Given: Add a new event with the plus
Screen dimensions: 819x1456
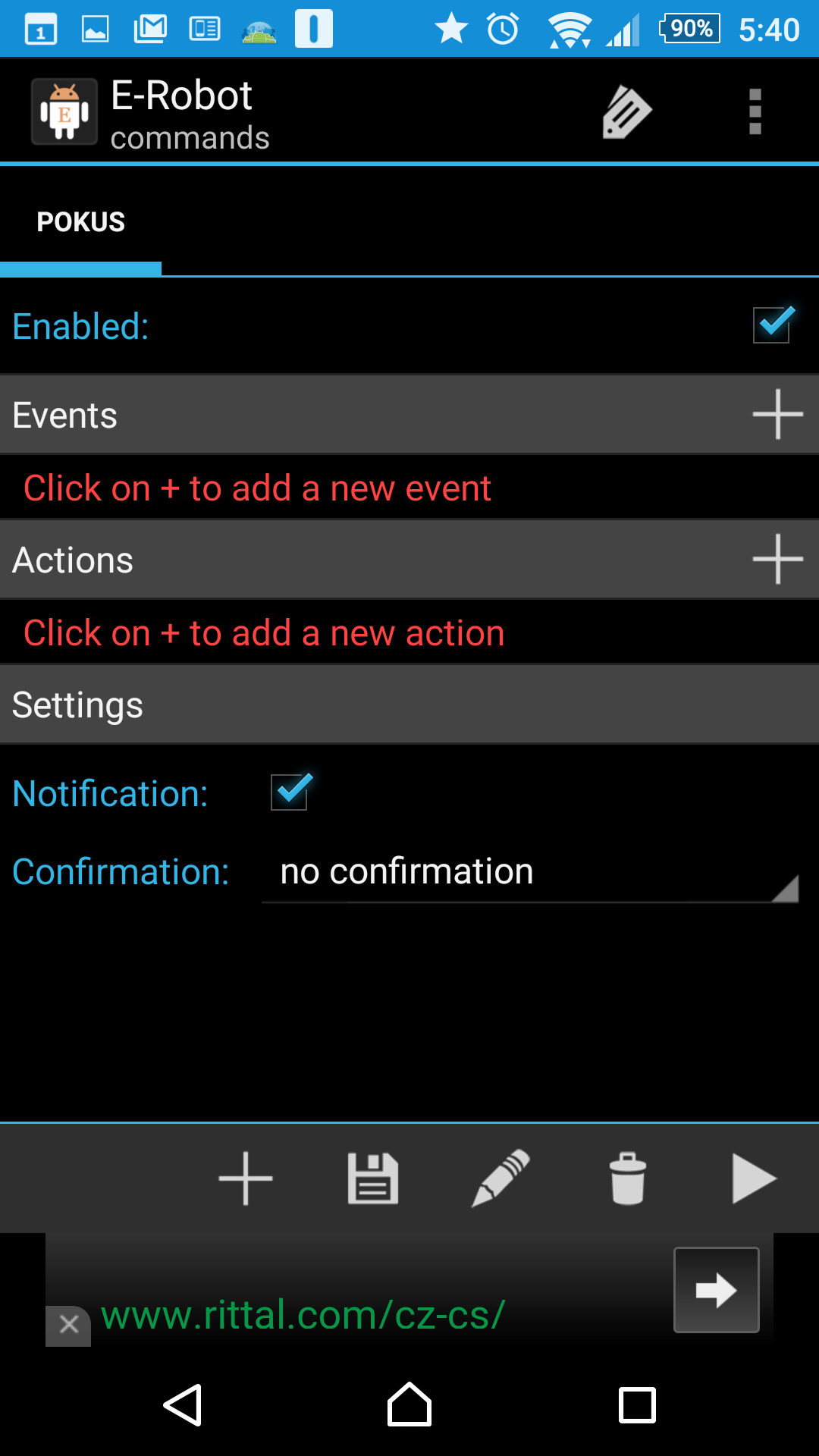Looking at the screenshot, I should [x=777, y=414].
